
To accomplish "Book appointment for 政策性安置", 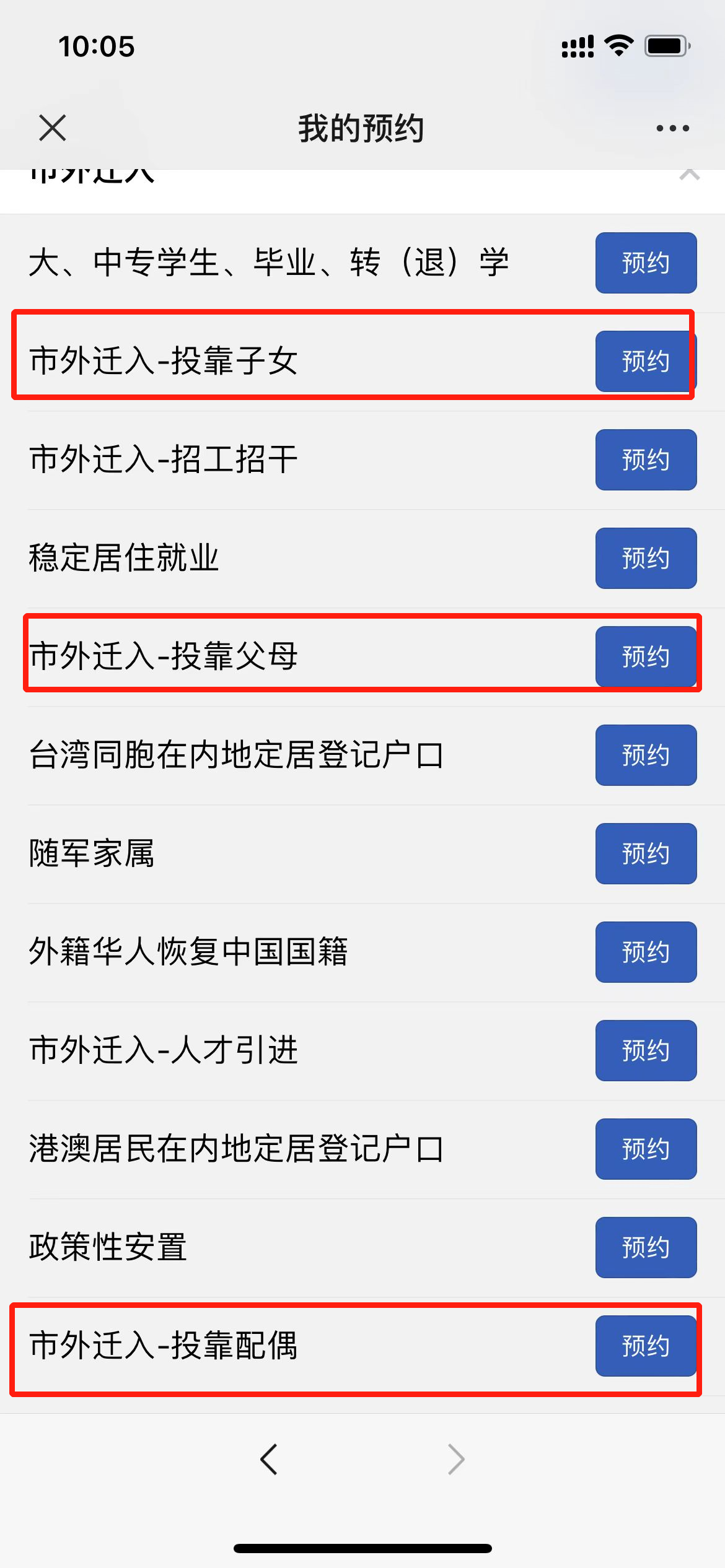I will tap(646, 1248).
